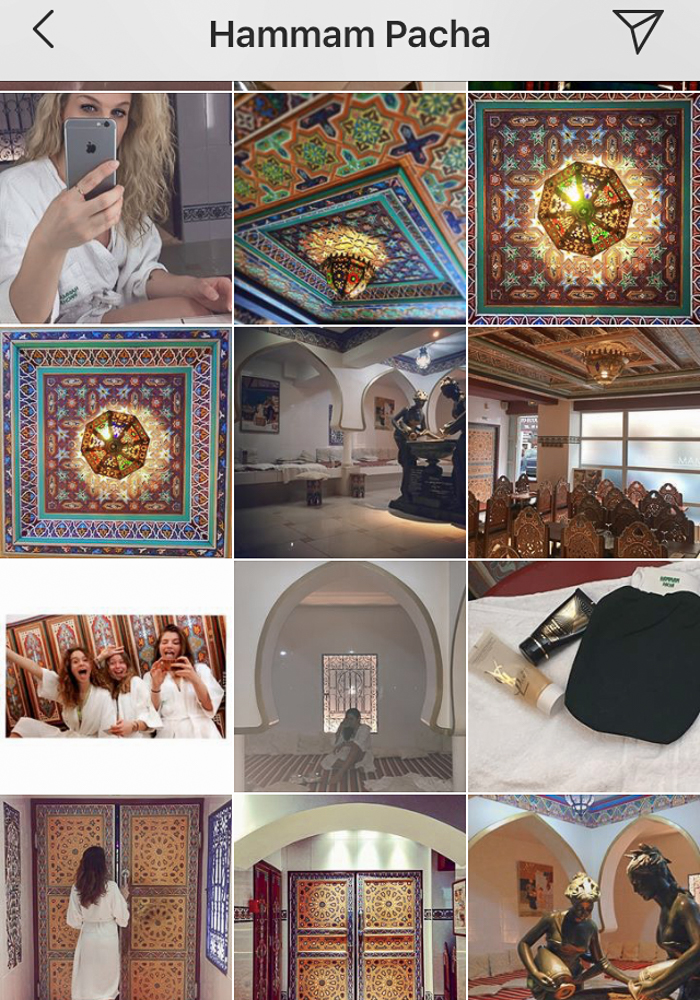Open the dining room with carved chairs photo
700x1000 pixels.
point(584,442)
